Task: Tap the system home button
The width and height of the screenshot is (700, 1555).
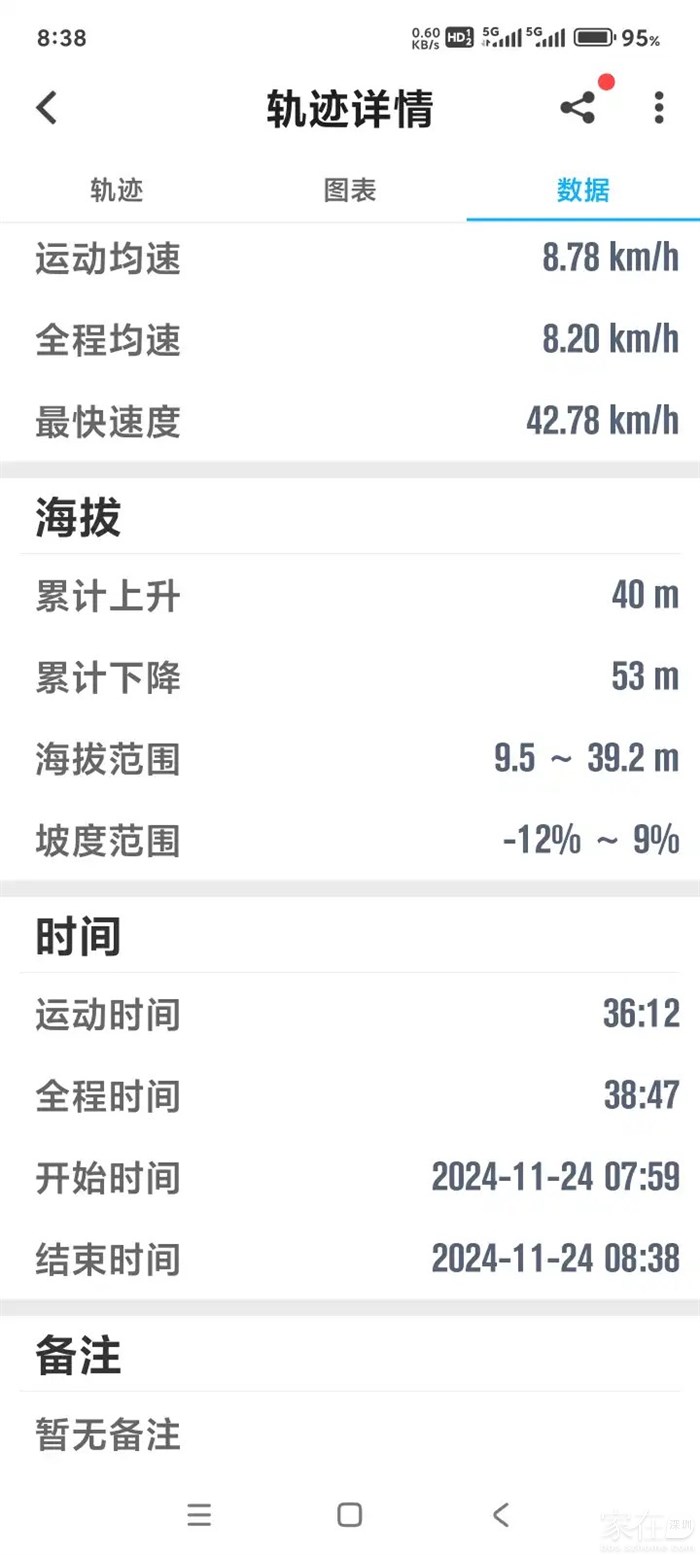Action: [x=349, y=1514]
